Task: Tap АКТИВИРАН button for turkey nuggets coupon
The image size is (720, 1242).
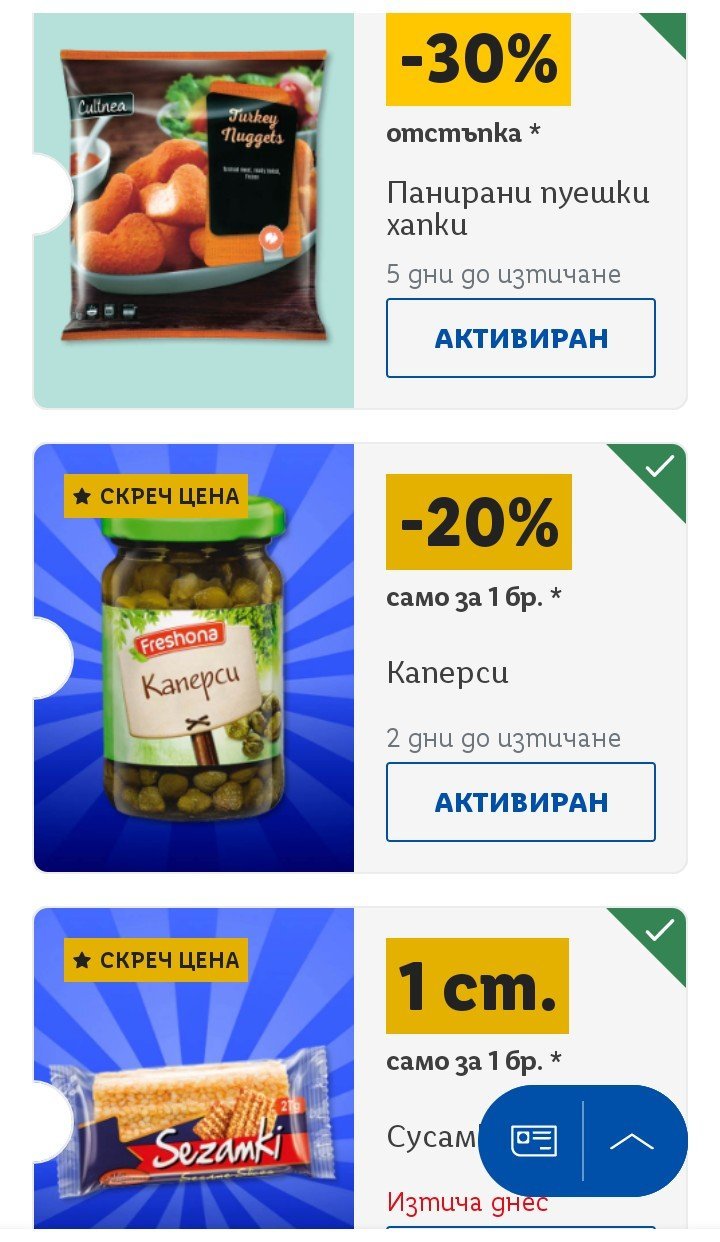Action: (x=521, y=338)
